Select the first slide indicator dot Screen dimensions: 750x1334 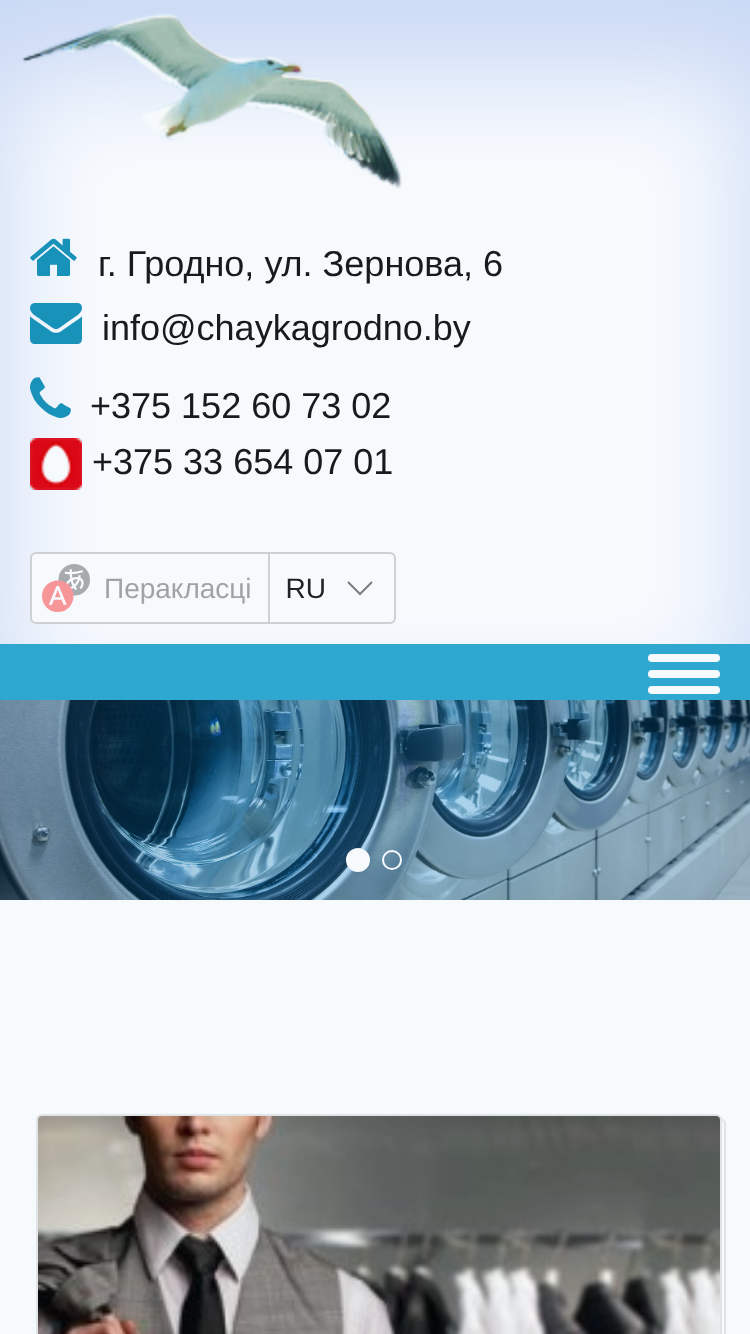click(x=358, y=860)
